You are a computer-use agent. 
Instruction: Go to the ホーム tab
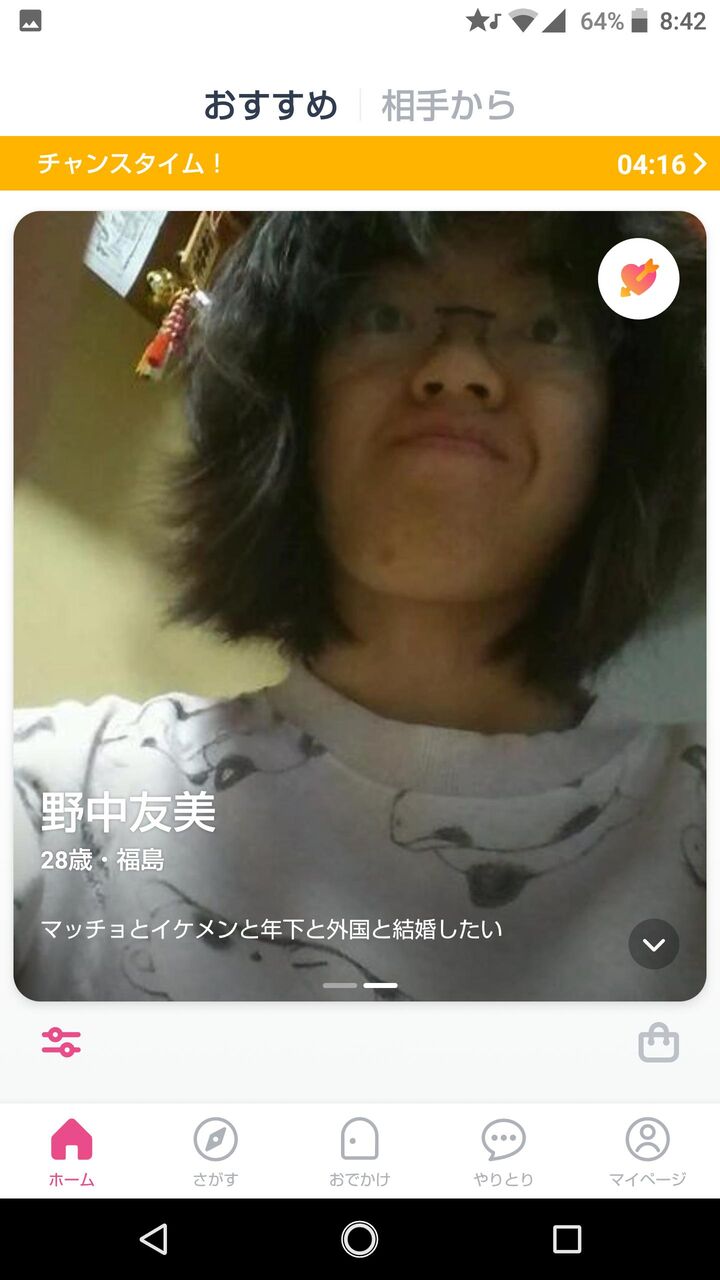click(x=72, y=1152)
